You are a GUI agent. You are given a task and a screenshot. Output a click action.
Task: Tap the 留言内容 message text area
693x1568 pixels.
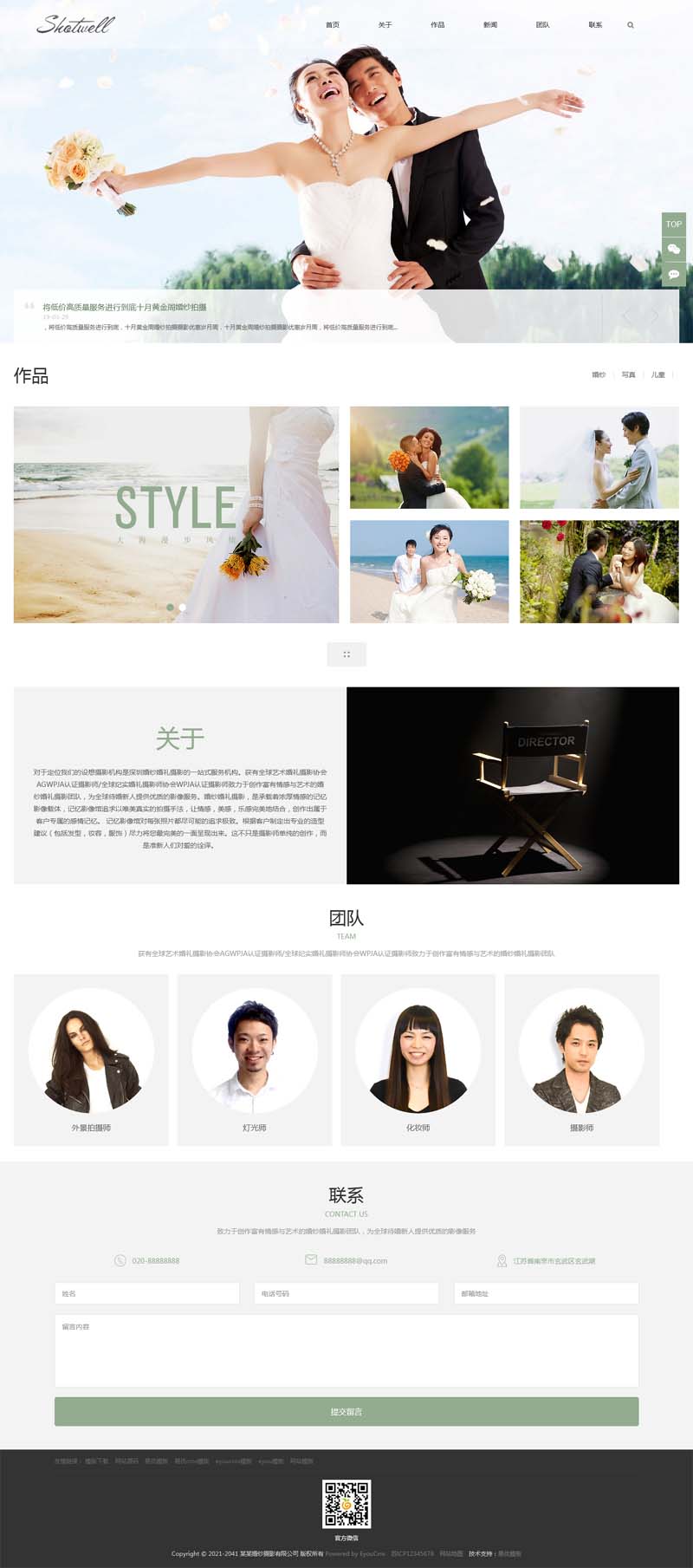click(x=346, y=1350)
